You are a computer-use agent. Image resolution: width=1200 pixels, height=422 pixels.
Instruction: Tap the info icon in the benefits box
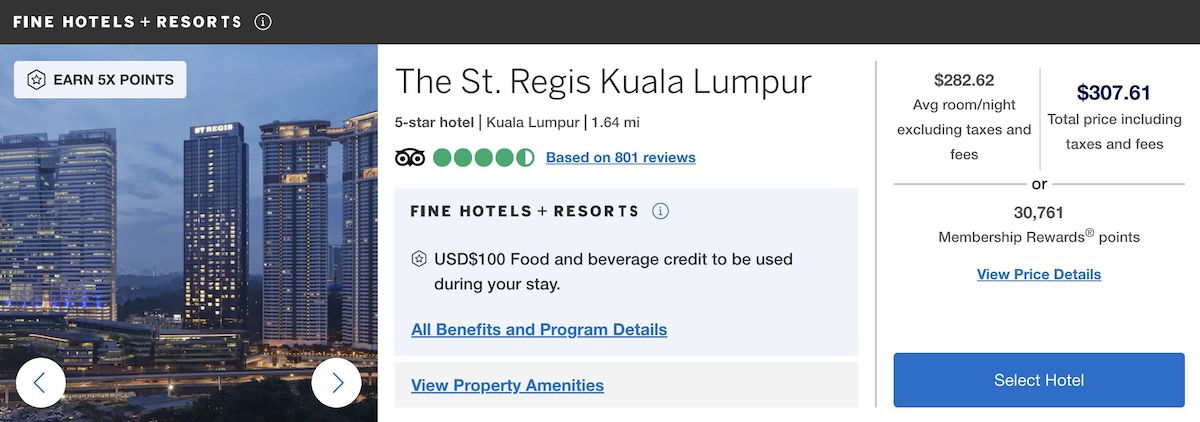660,211
